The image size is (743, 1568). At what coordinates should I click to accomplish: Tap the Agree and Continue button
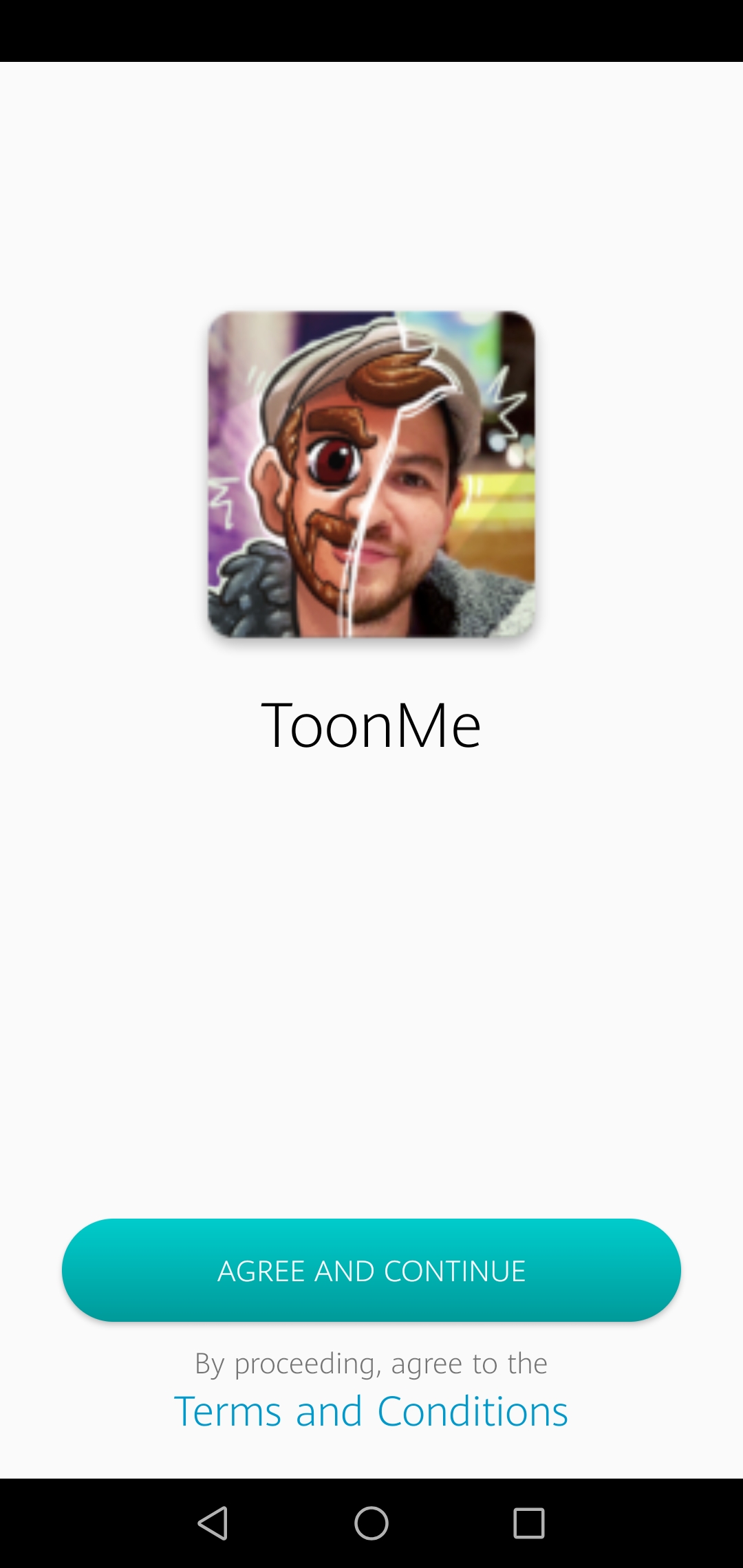tap(371, 1270)
